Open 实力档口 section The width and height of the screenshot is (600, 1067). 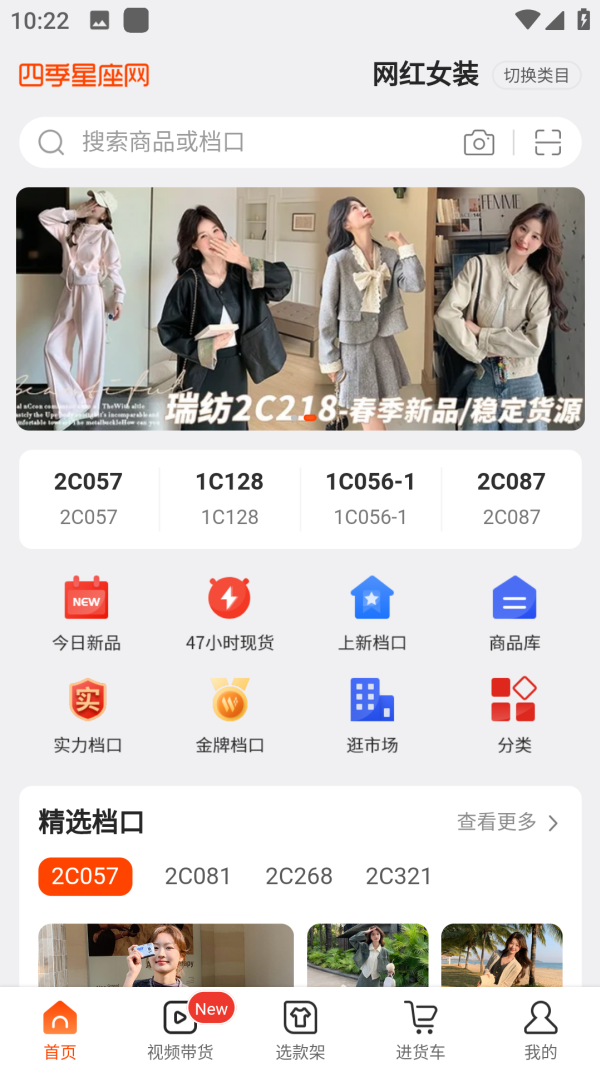coord(87,715)
